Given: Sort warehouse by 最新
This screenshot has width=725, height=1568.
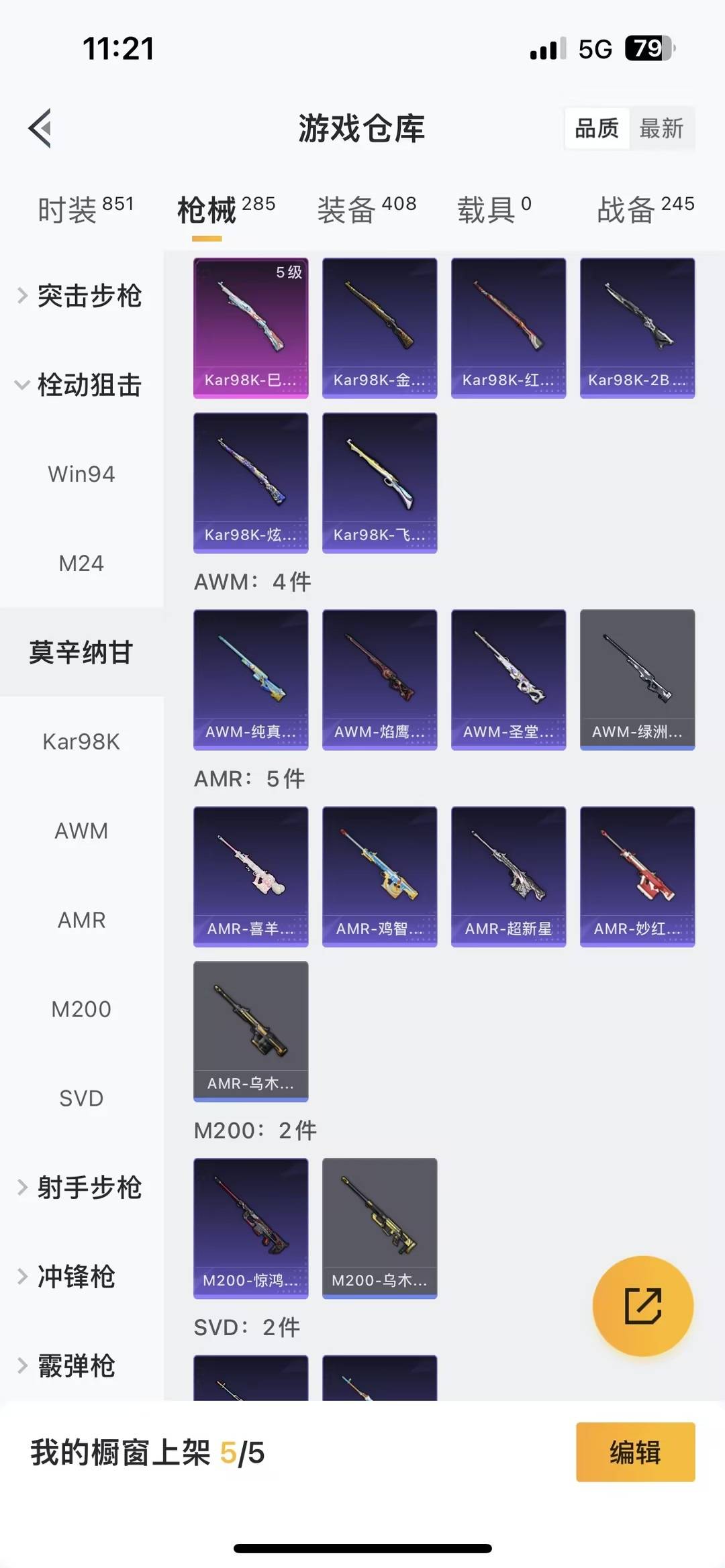Looking at the screenshot, I should 661,128.
